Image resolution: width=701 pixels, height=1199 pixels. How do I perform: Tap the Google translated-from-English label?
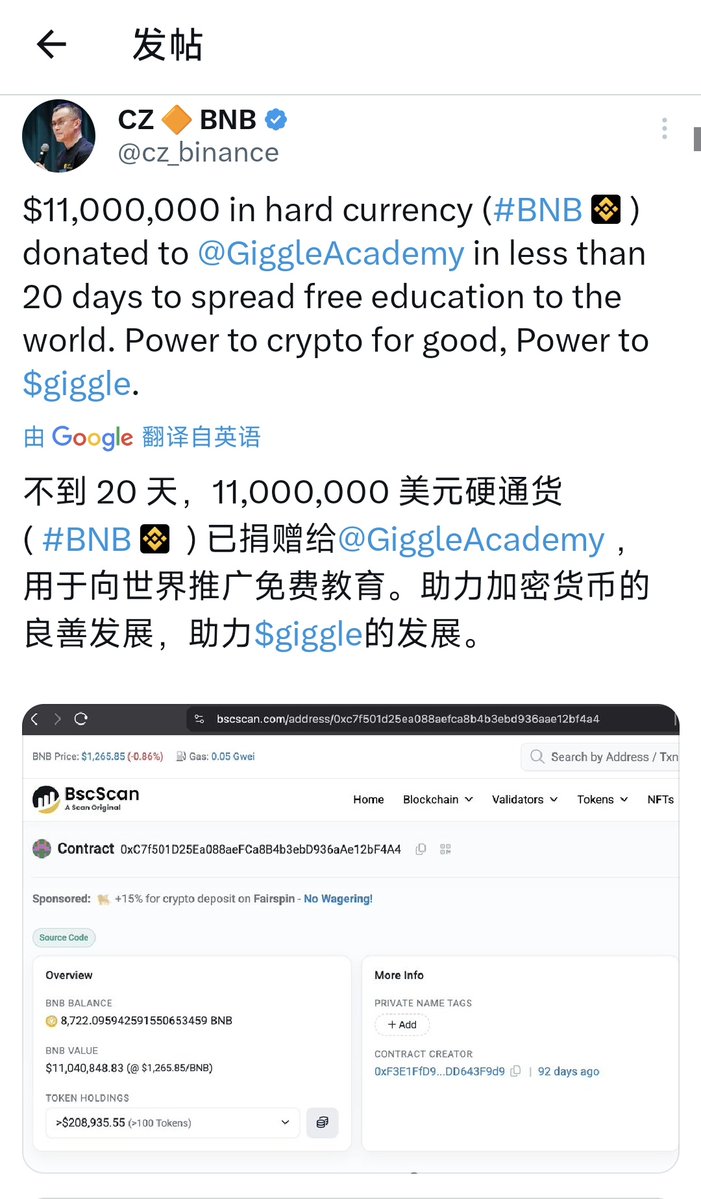point(141,437)
